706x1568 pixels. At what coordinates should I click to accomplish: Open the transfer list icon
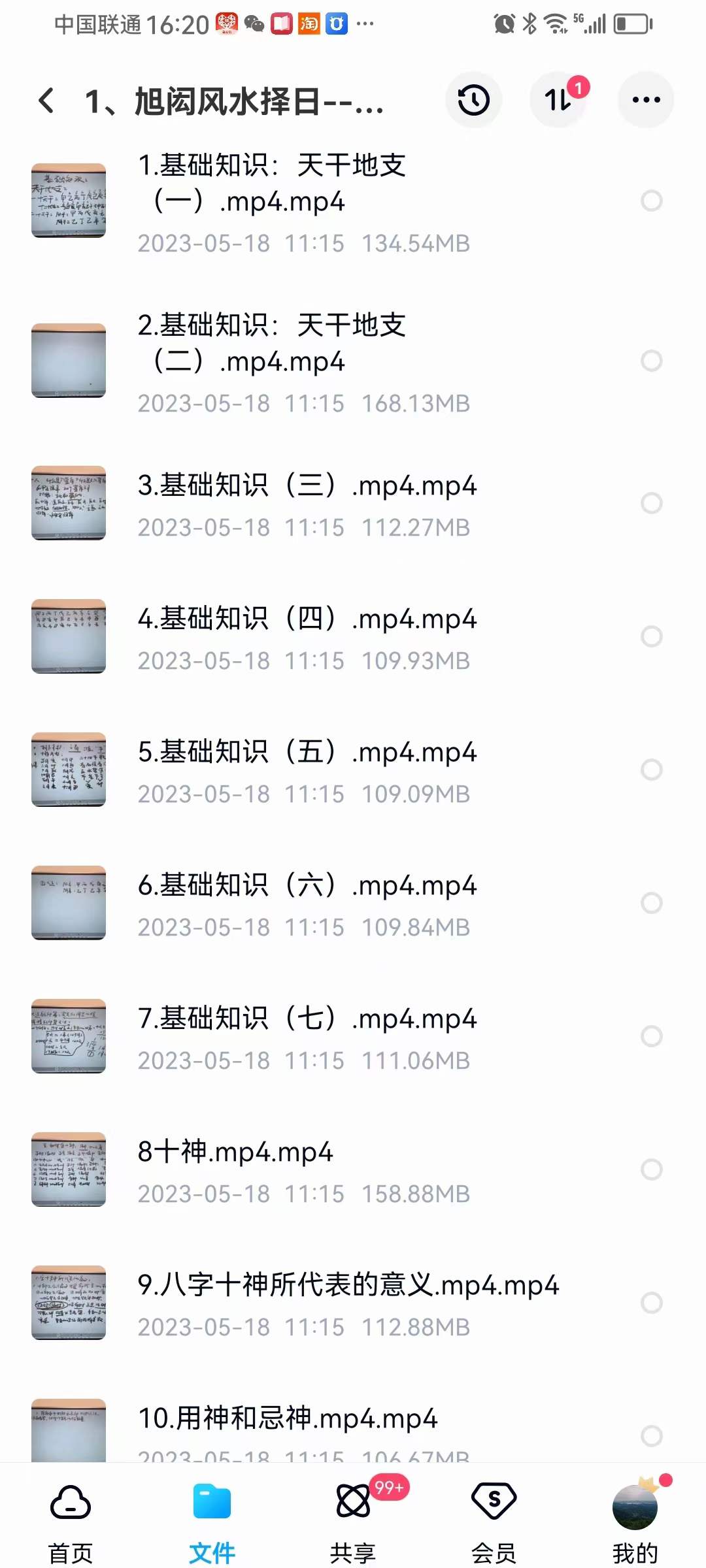tap(559, 100)
